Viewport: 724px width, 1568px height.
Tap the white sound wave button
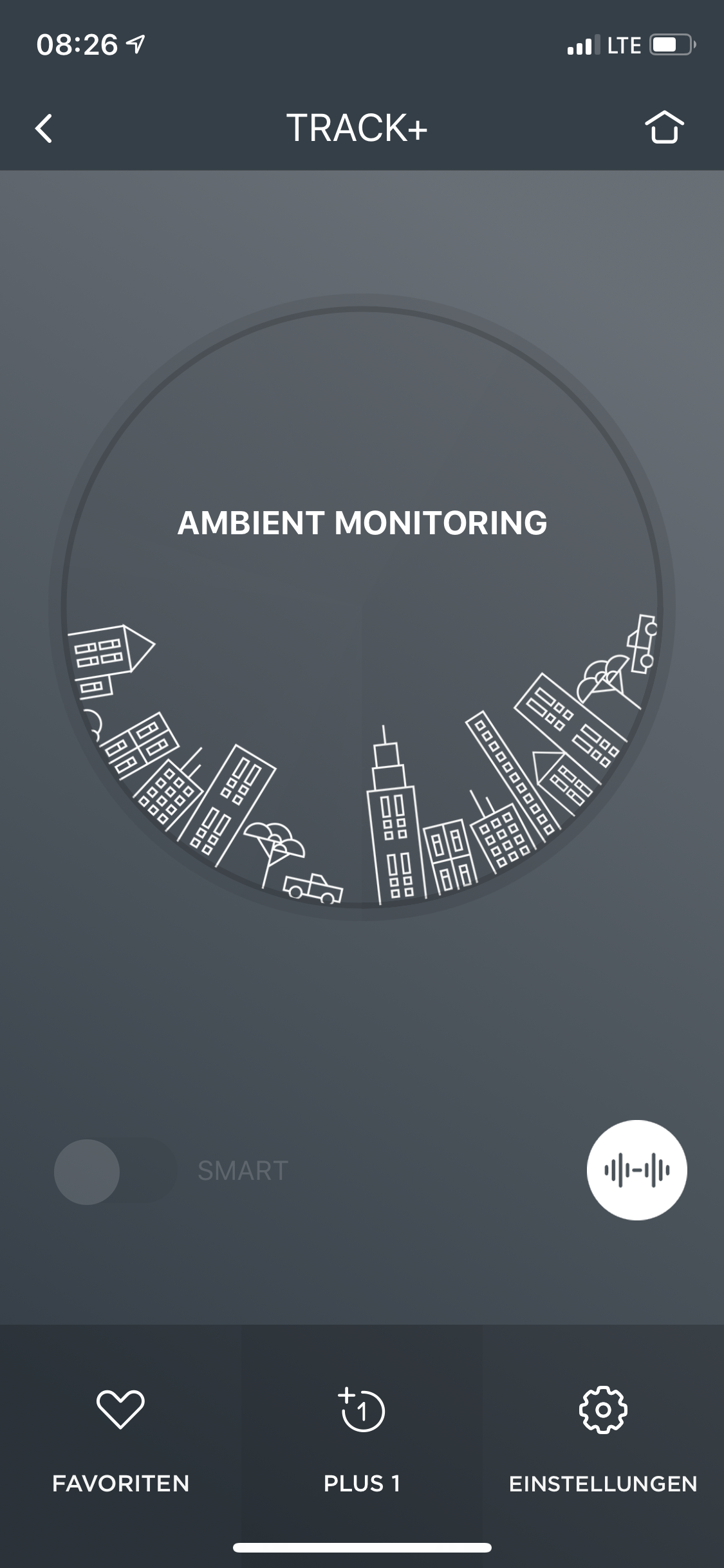pos(636,1170)
